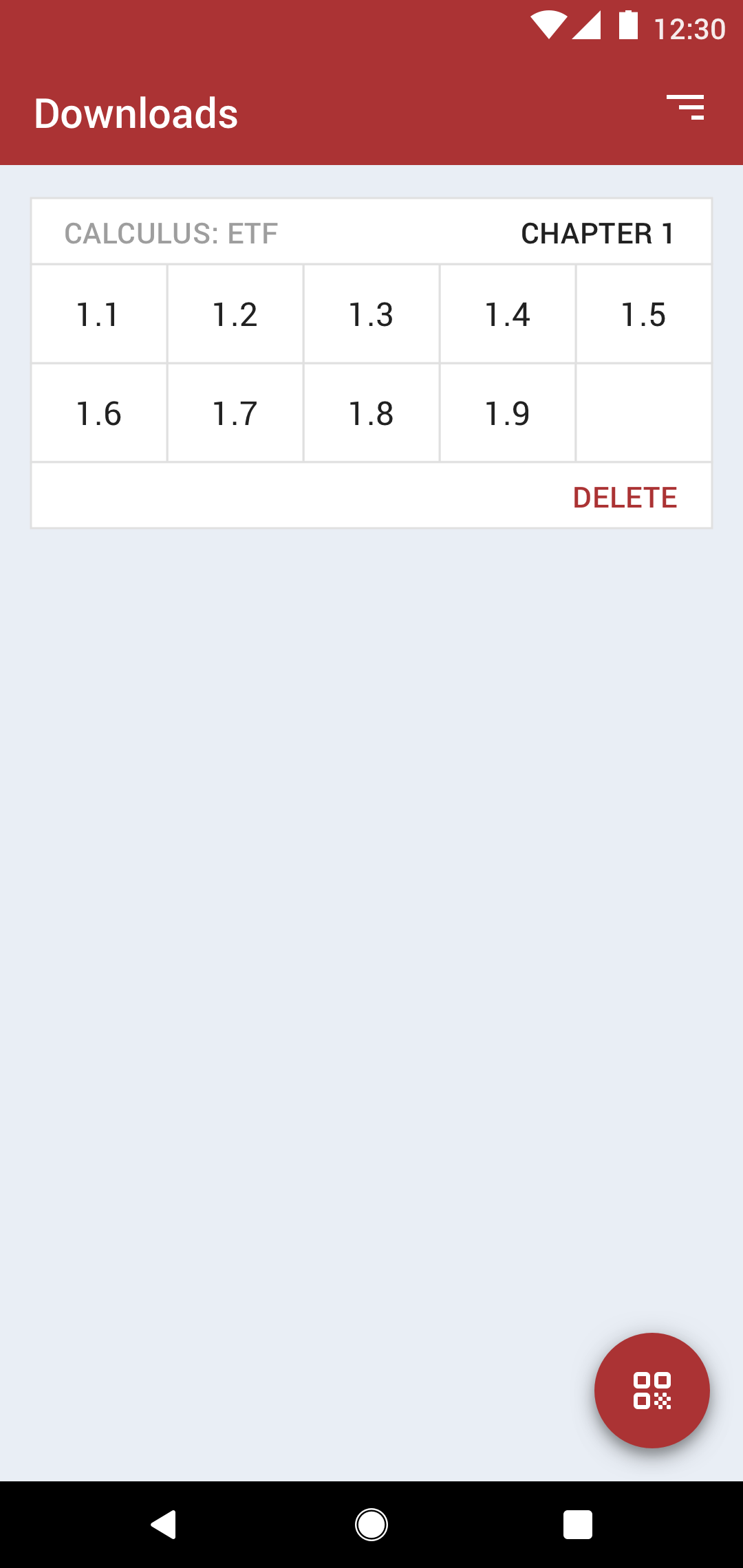Open section 1.9
This screenshot has height=1568, width=743.
(x=508, y=413)
